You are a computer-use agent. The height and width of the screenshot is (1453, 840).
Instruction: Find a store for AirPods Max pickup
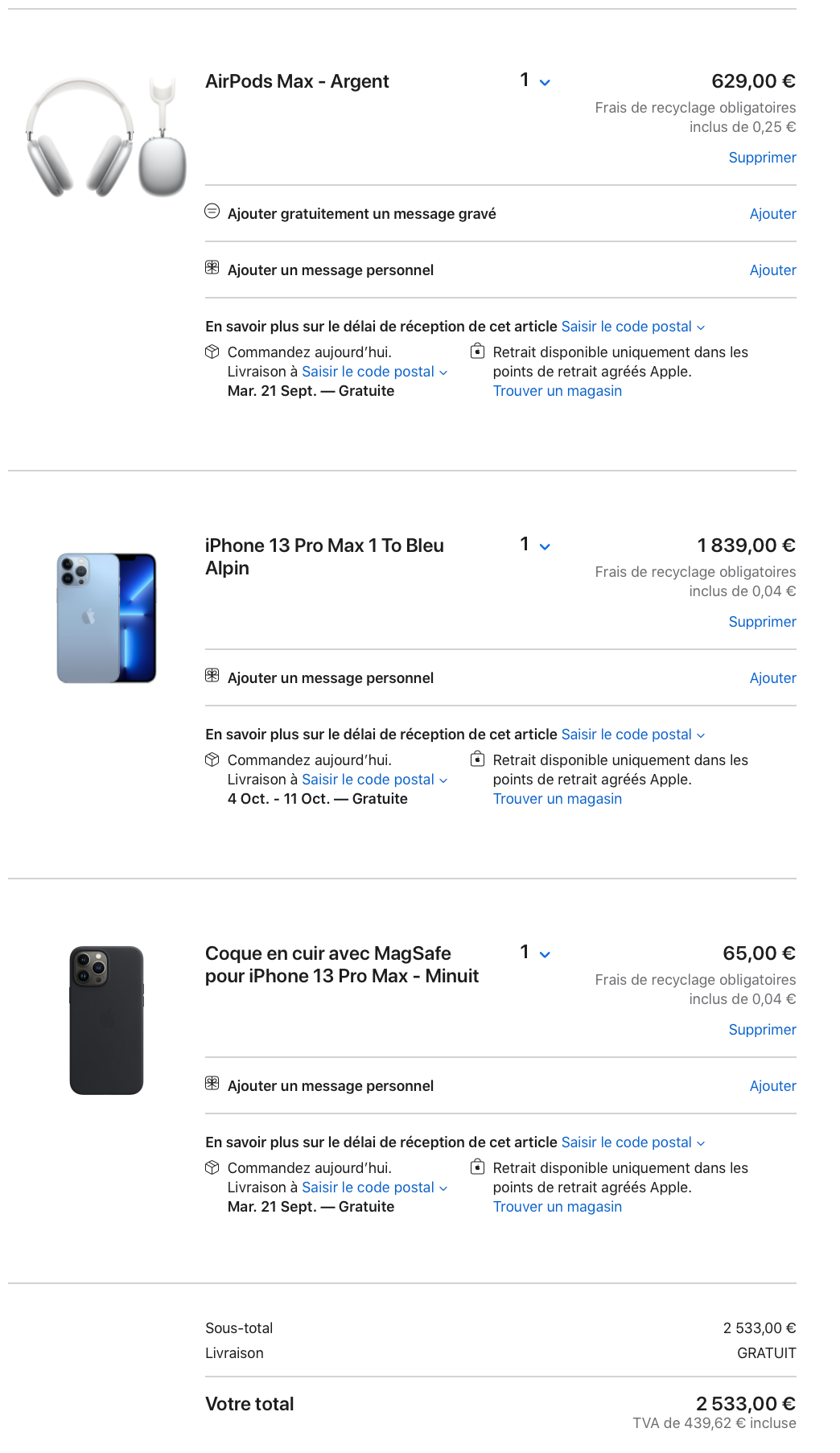[x=557, y=391]
